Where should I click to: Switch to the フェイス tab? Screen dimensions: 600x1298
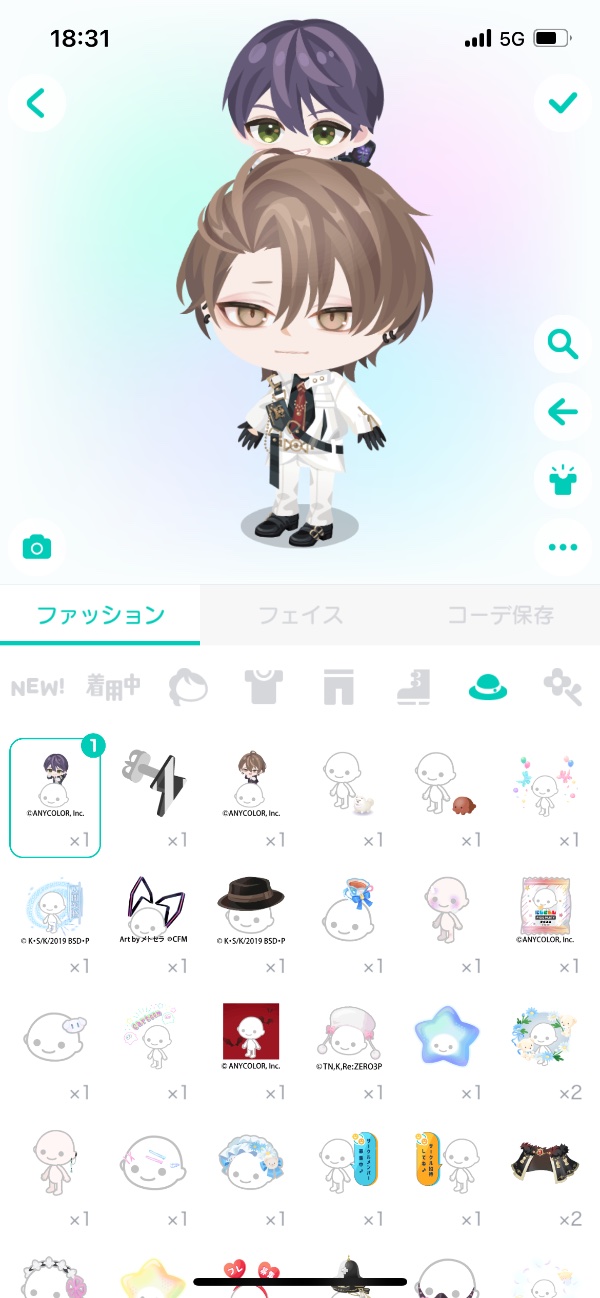(300, 615)
